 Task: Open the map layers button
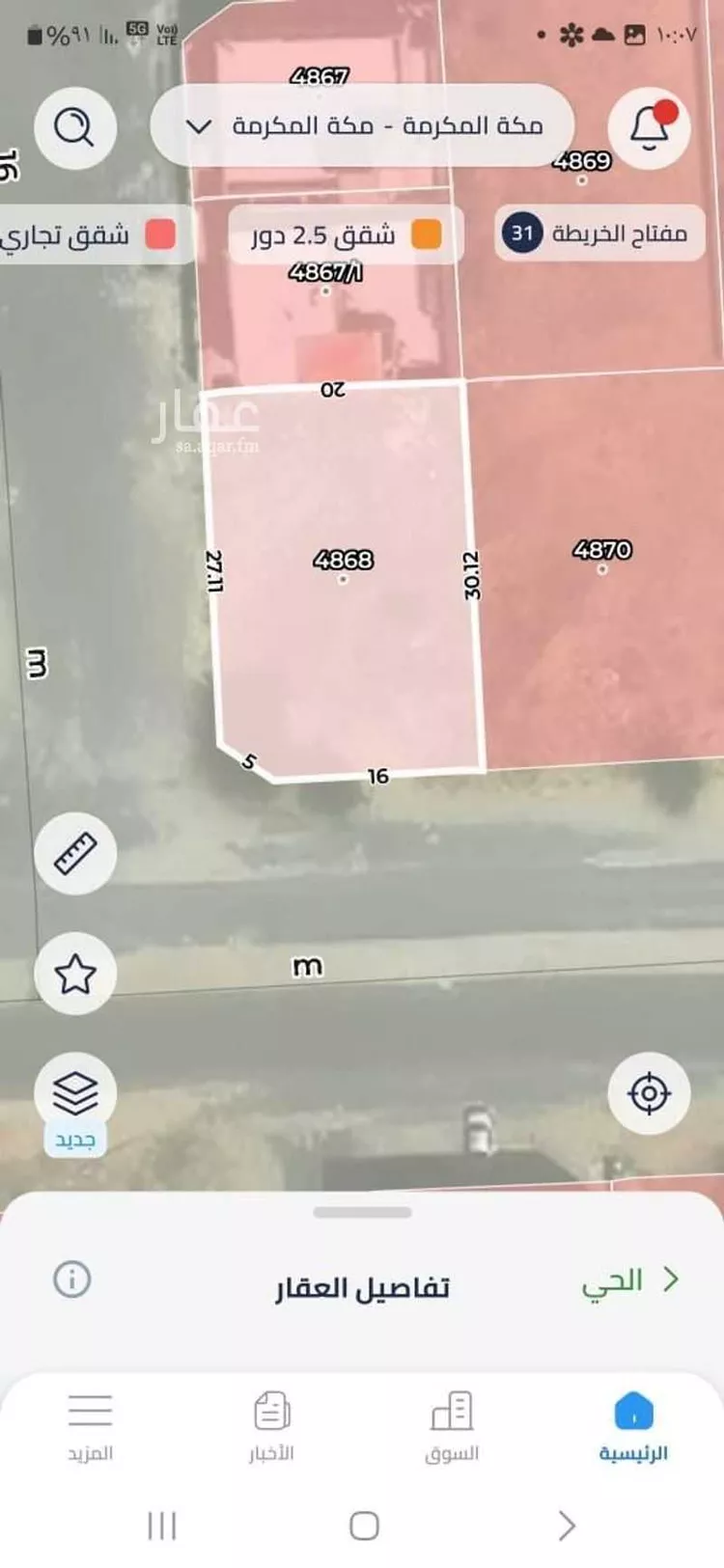[75, 1093]
